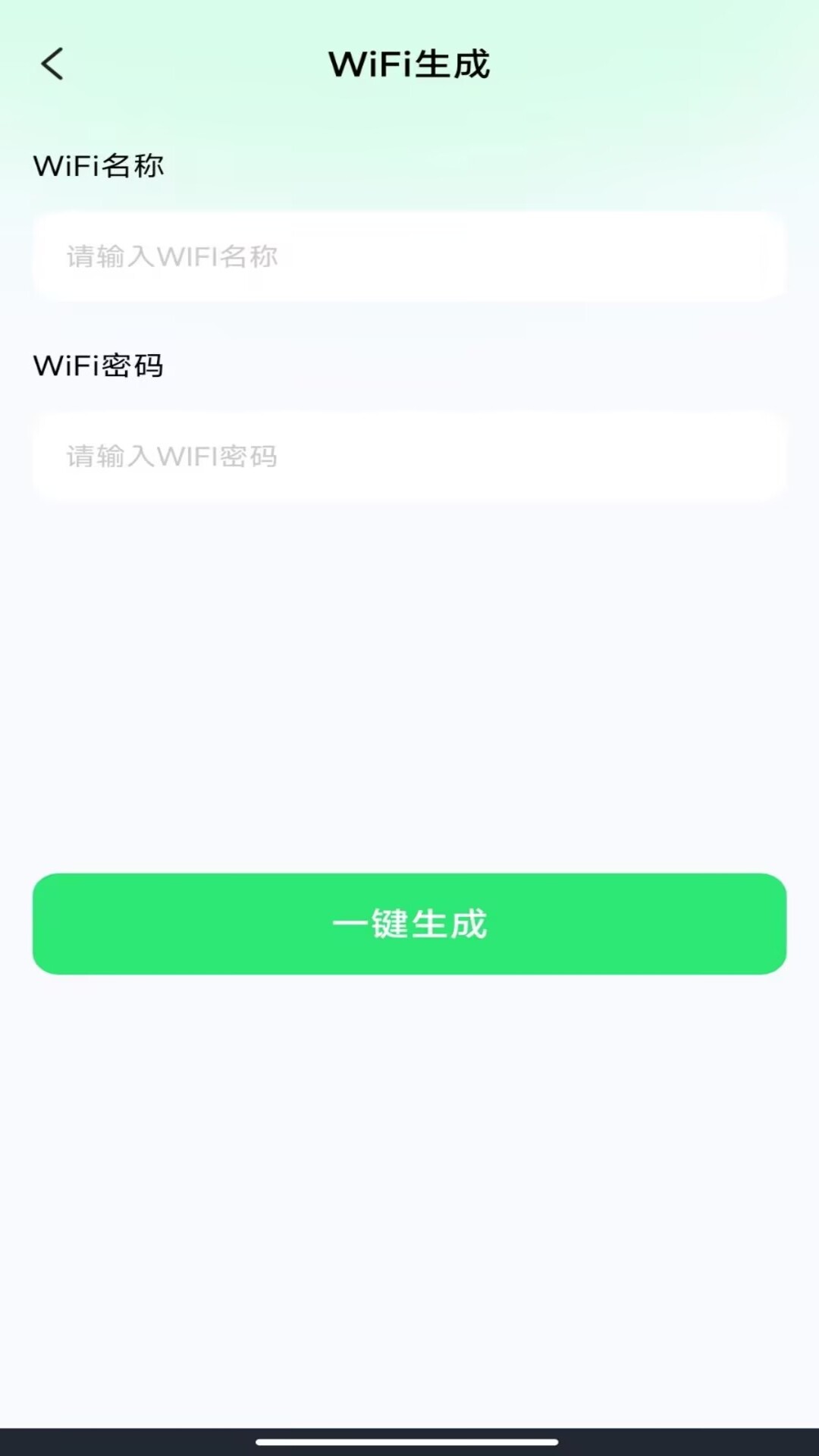Tap the arrow icon beside the page title
Image resolution: width=819 pixels, height=1456 pixels.
[x=52, y=64]
